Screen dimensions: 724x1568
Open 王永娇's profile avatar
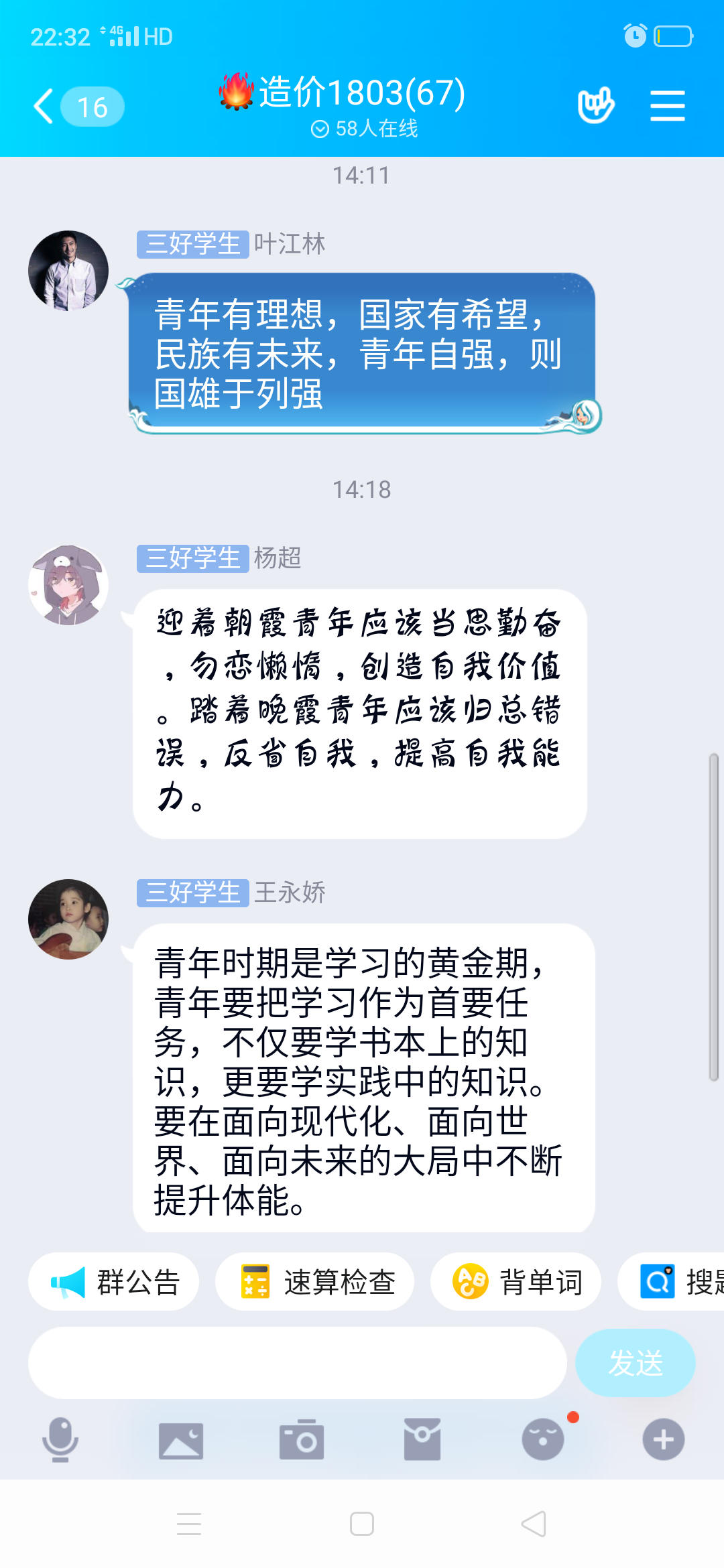point(68,919)
